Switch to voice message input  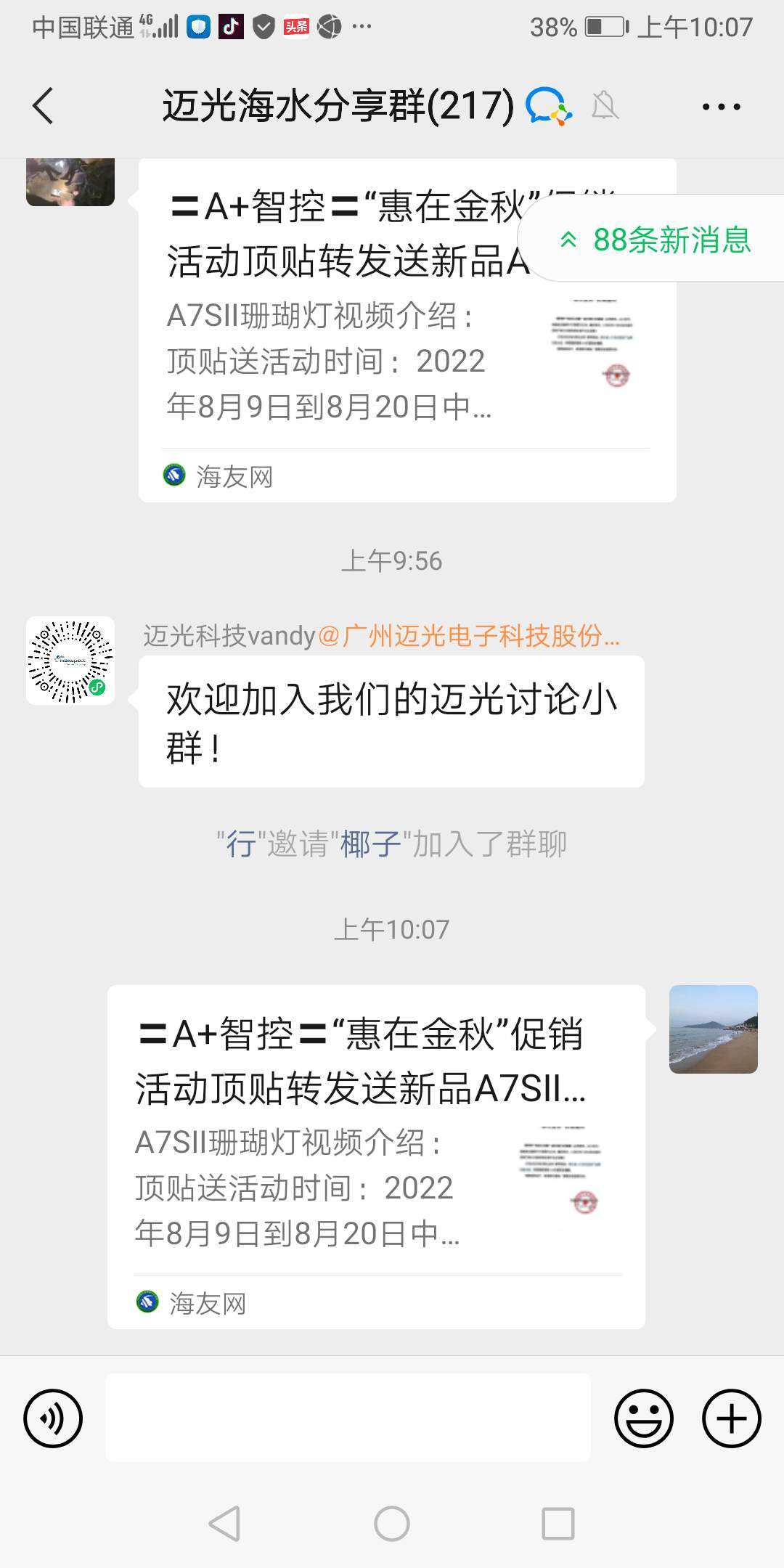coord(53,1418)
